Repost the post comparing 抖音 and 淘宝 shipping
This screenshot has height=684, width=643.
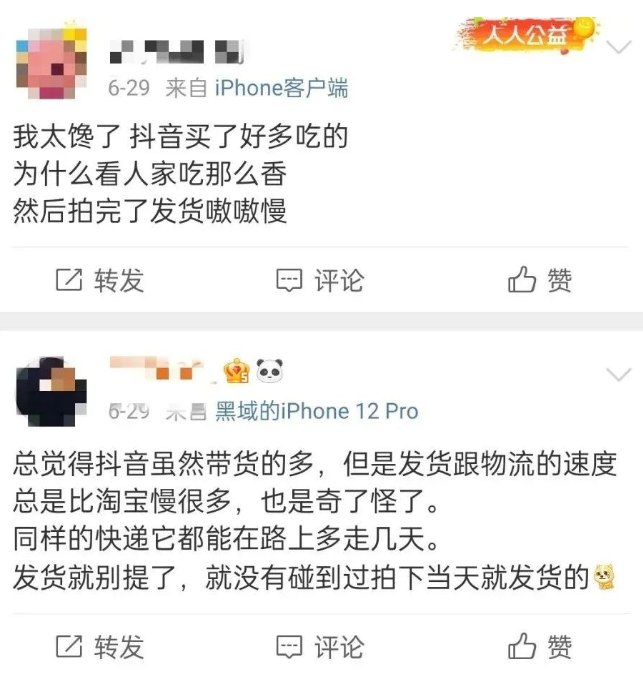click(x=99, y=647)
